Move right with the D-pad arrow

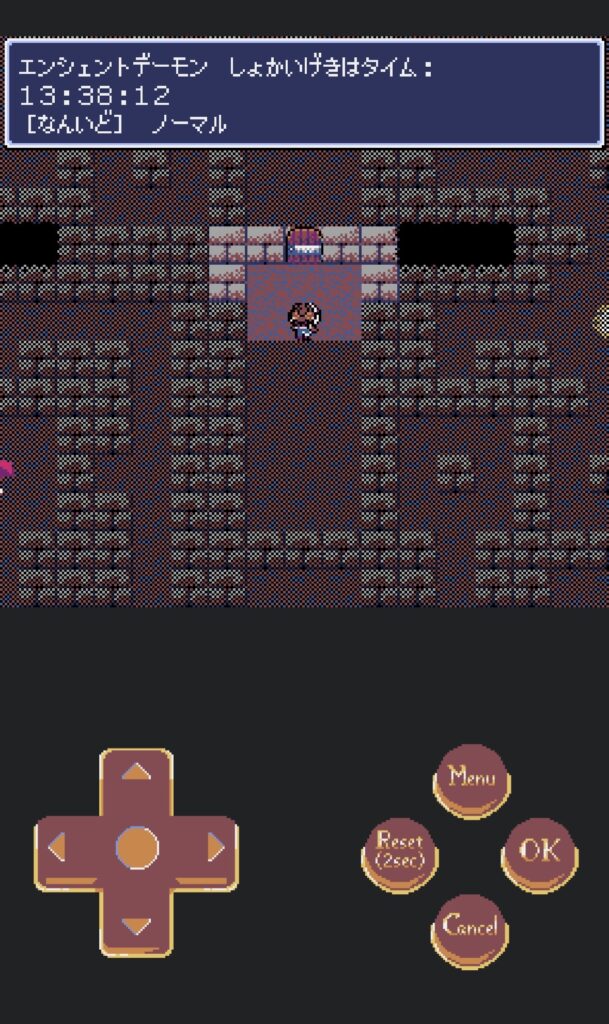(215, 848)
